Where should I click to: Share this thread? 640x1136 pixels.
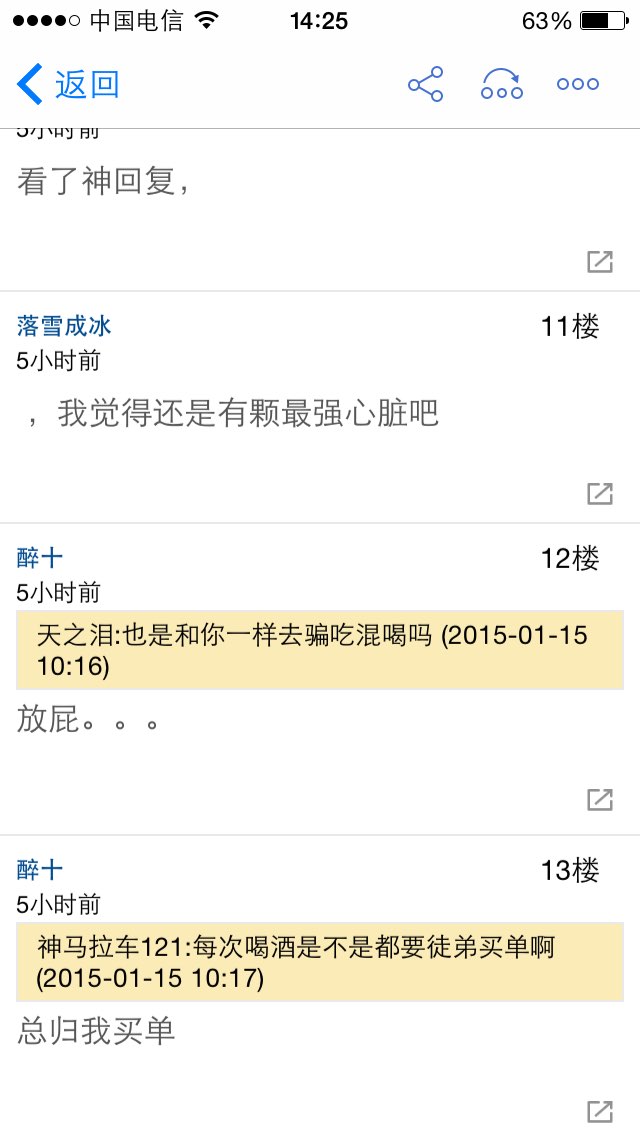(x=425, y=84)
